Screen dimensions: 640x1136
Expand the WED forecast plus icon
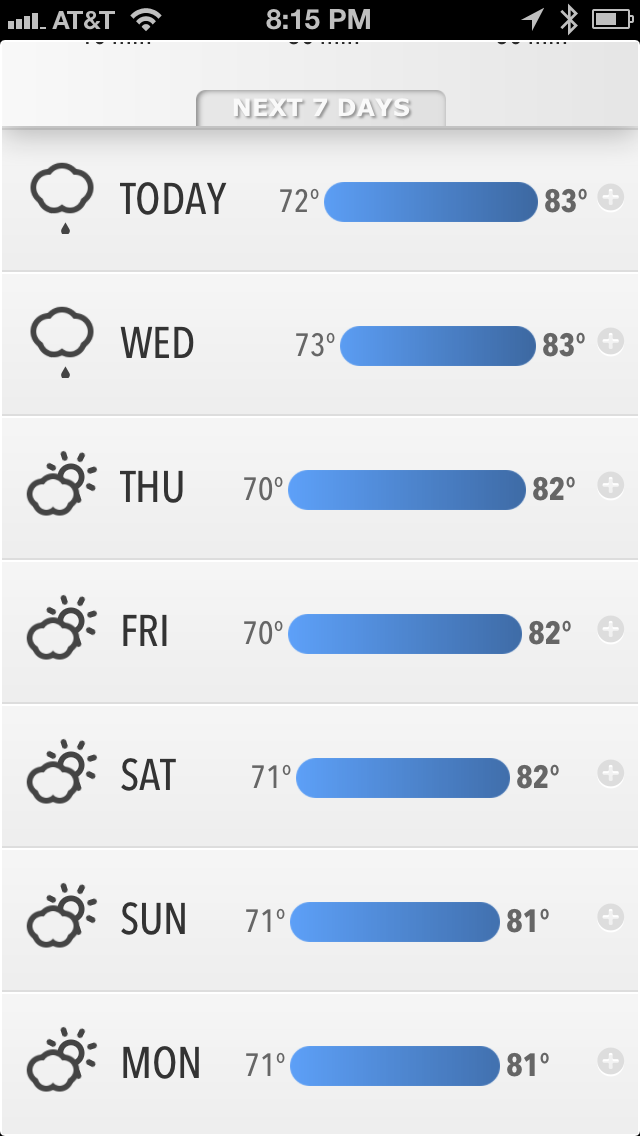[x=610, y=341]
